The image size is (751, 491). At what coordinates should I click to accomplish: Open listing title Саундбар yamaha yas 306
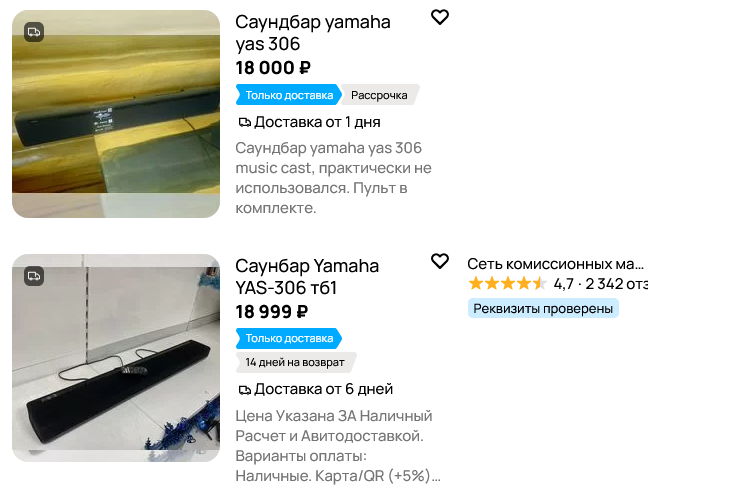coord(312,33)
